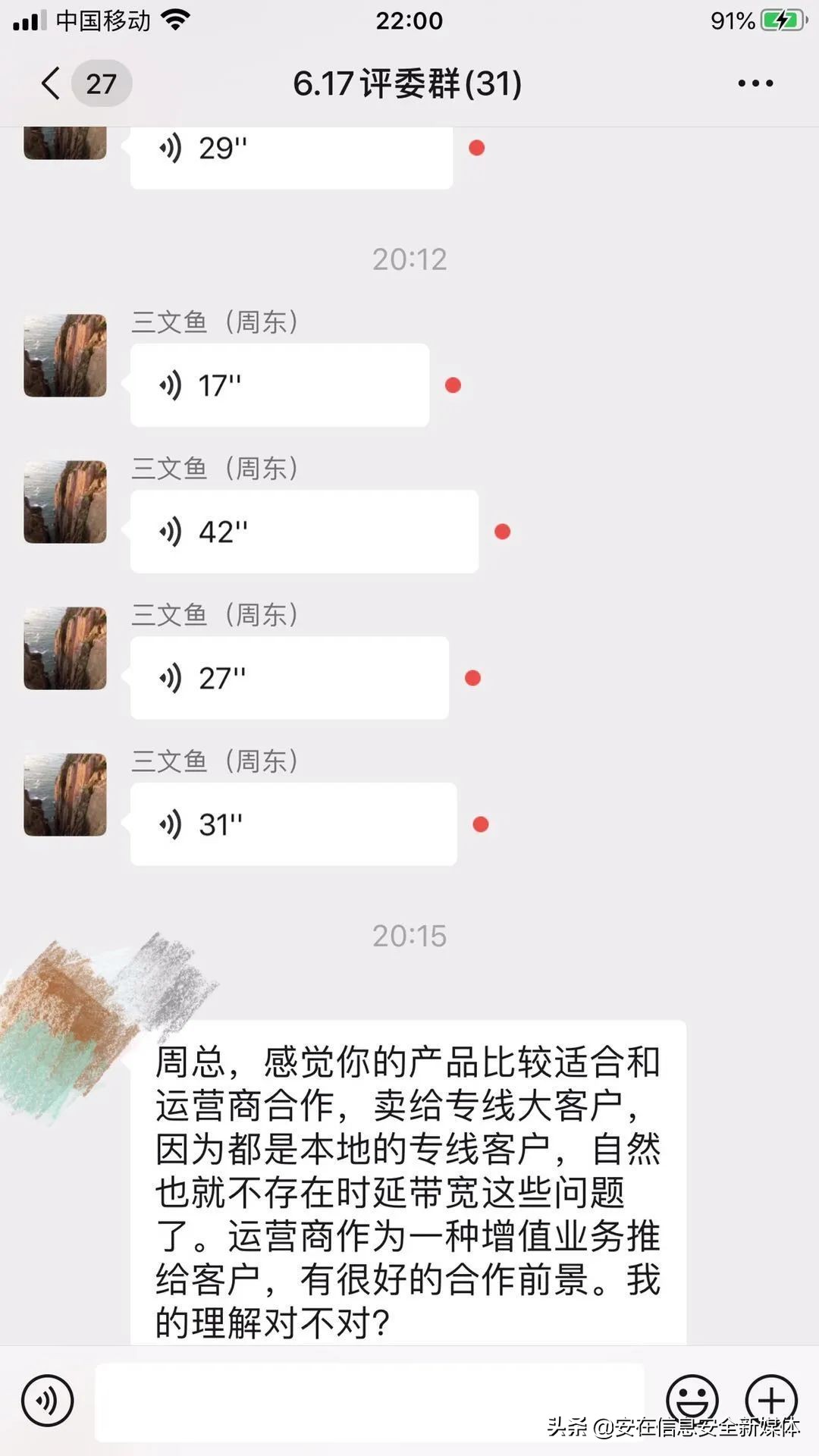Open the 6.17 评委群 group title
Image resolution: width=819 pixels, height=1456 pixels.
tap(408, 83)
